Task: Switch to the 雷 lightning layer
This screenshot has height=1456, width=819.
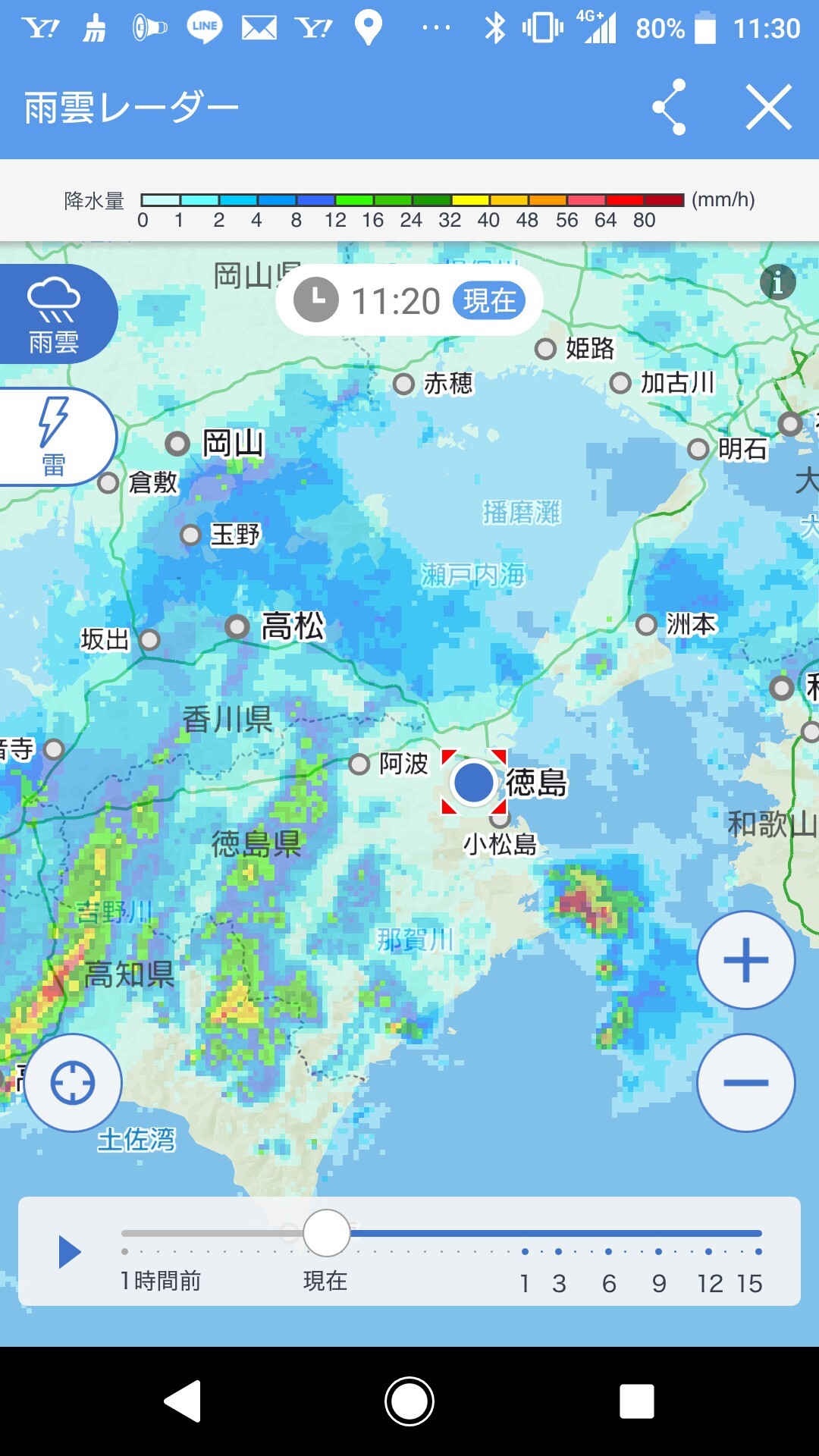Action: (x=55, y=437)
